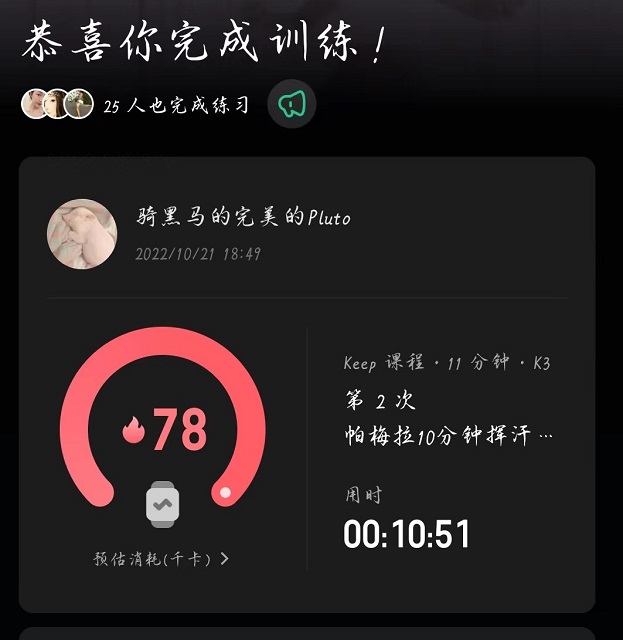623x640 pixels.
Task: Open 预估消耗(千卡) calorie details
Action: click(161, 559)
